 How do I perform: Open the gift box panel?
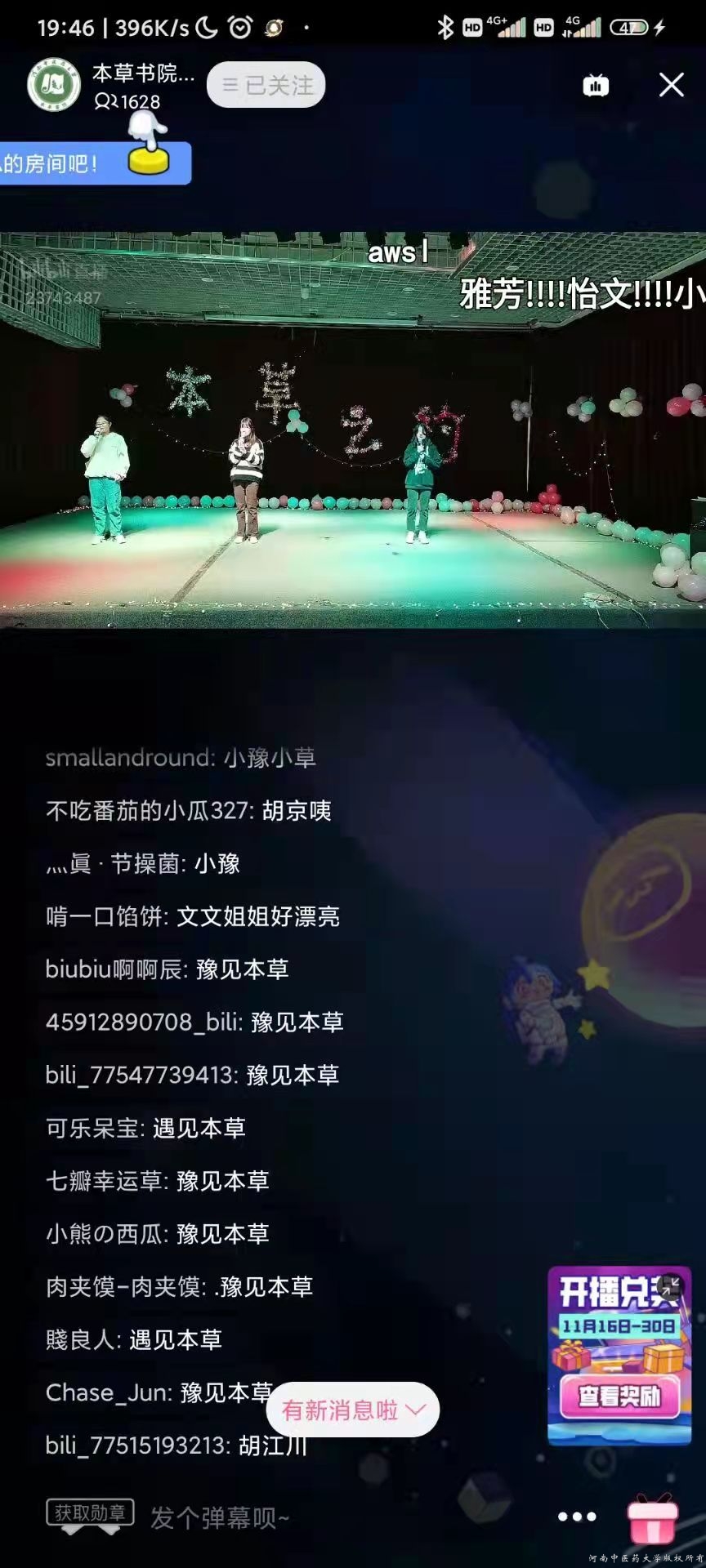click(x=653, y=1517)
